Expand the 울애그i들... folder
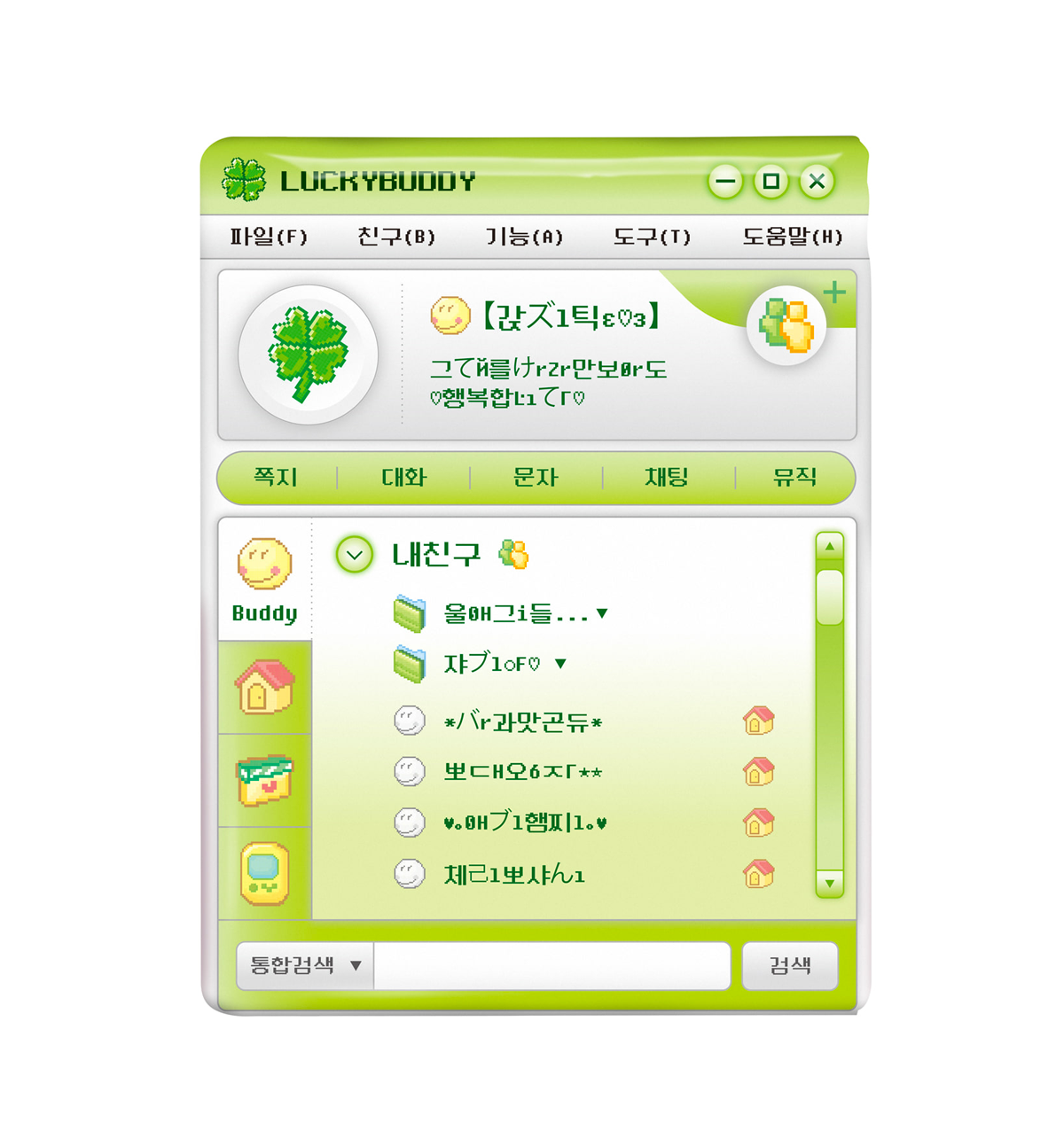Viewport: 1064px width, 1146px height. click(602, 613)
